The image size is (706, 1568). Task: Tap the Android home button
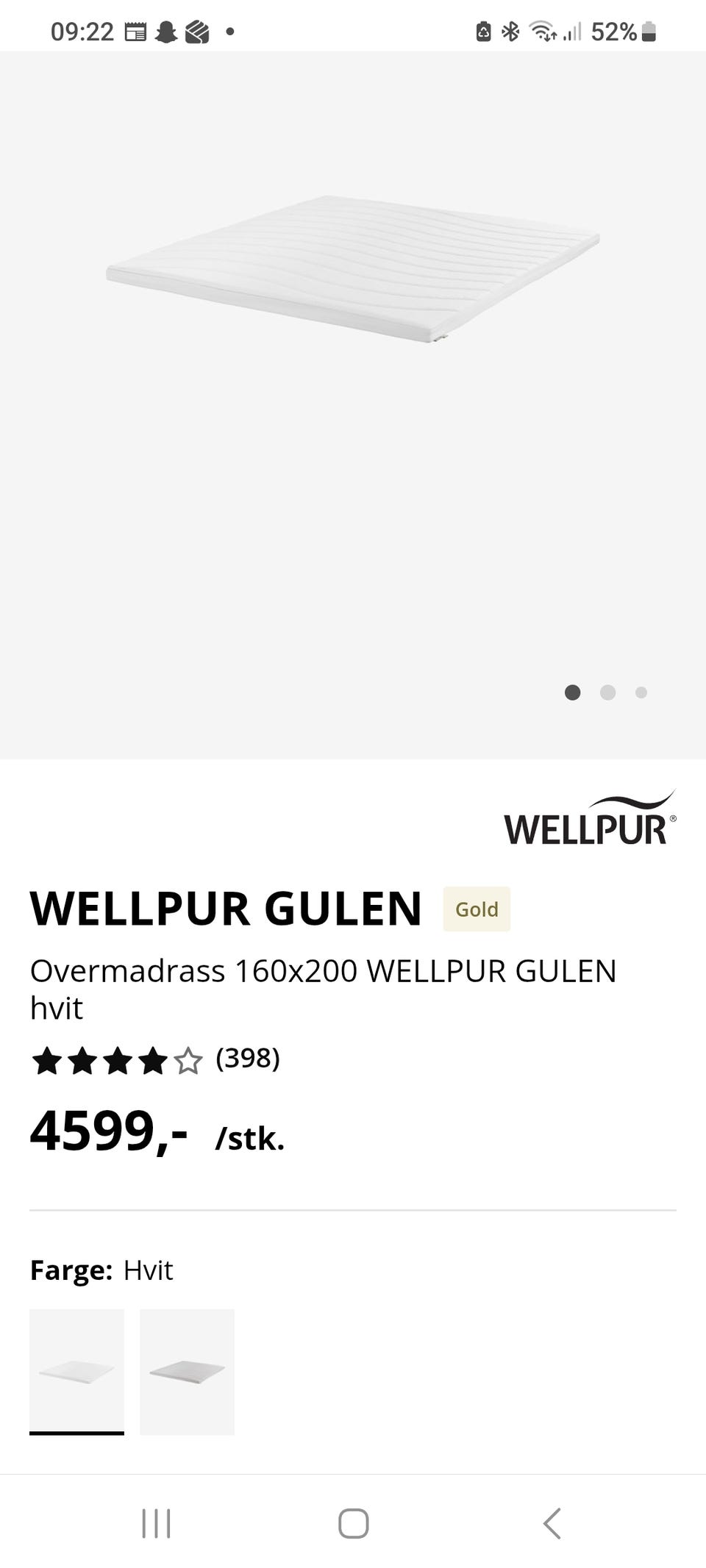(353, 1524)
